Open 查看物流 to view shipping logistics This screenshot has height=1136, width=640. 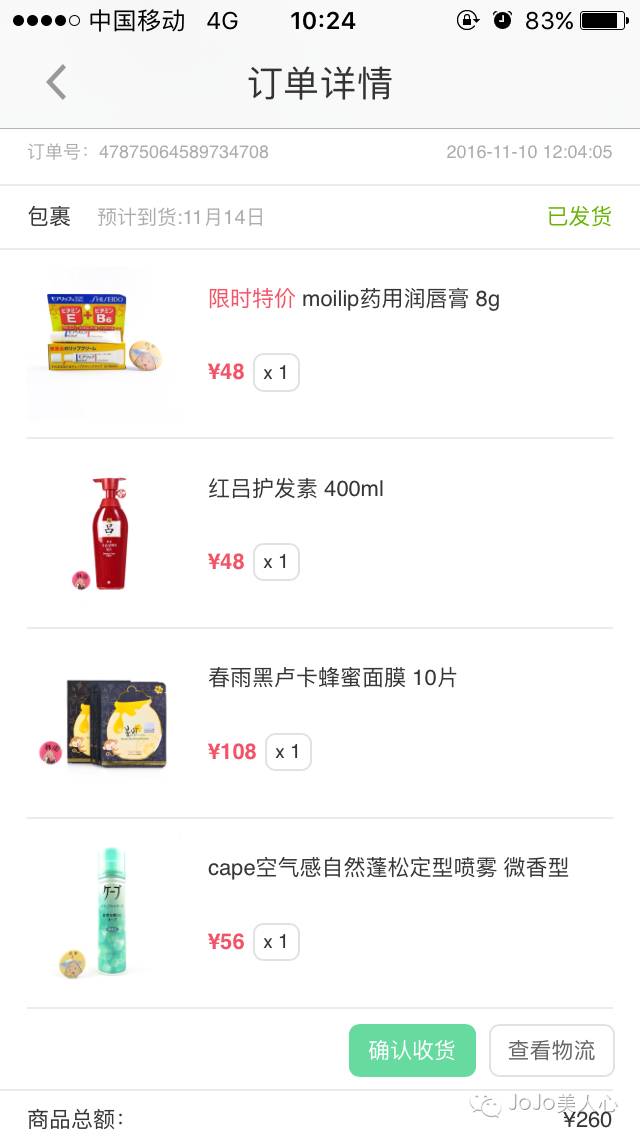click(x=551, y=1050)
